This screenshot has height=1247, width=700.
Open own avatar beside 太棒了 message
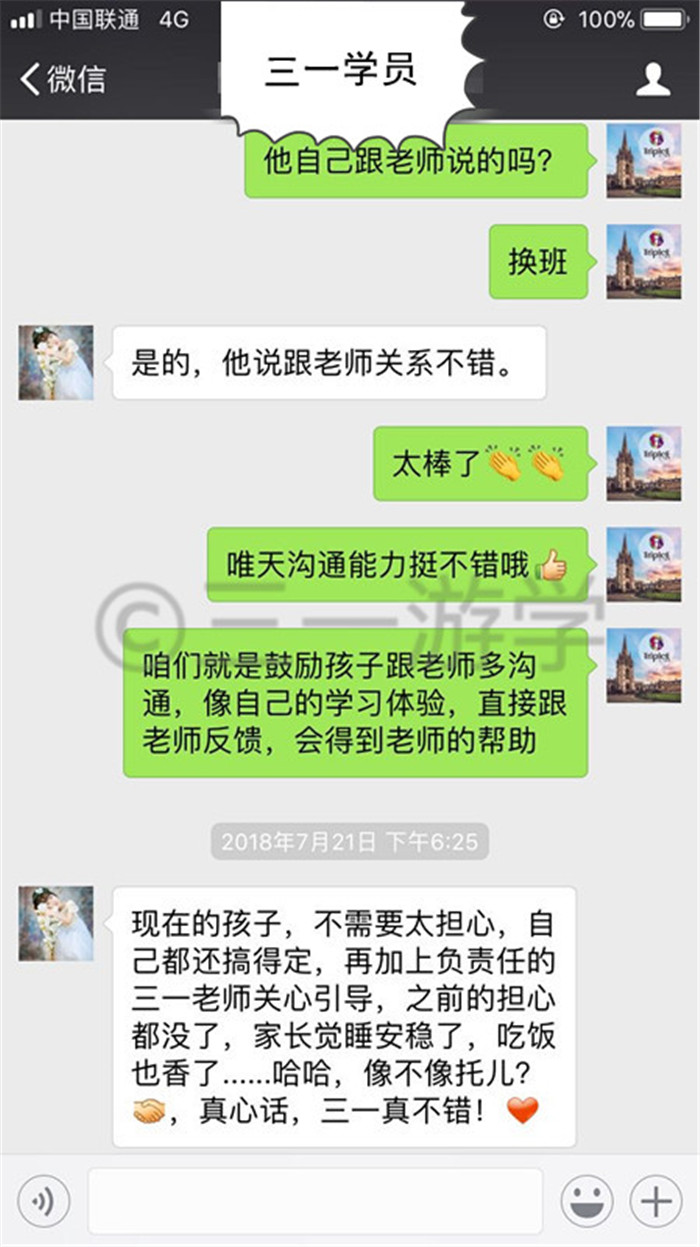click(x=644, y=464)
